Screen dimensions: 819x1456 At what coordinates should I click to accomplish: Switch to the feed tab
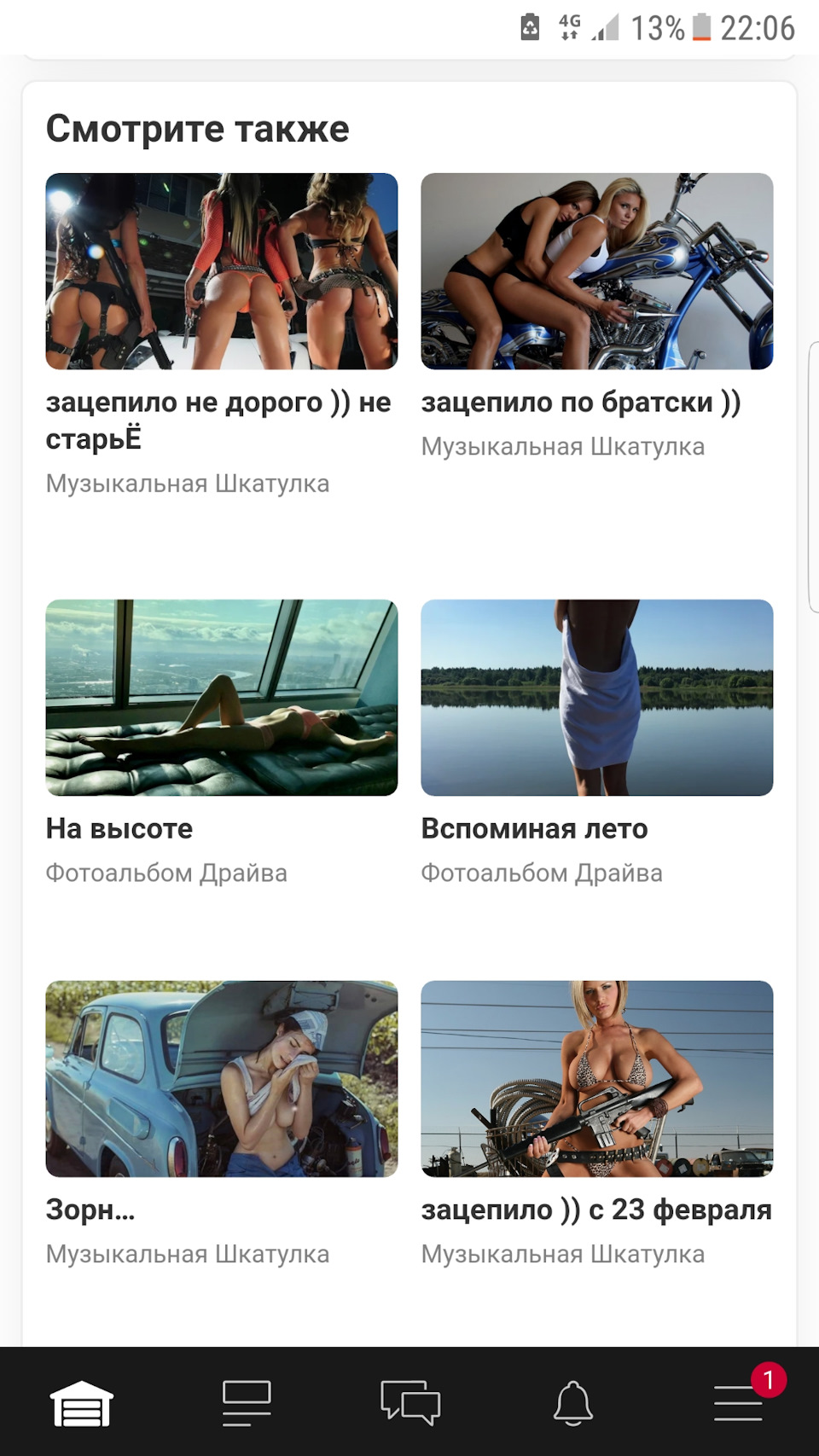tap(246, 1403)
